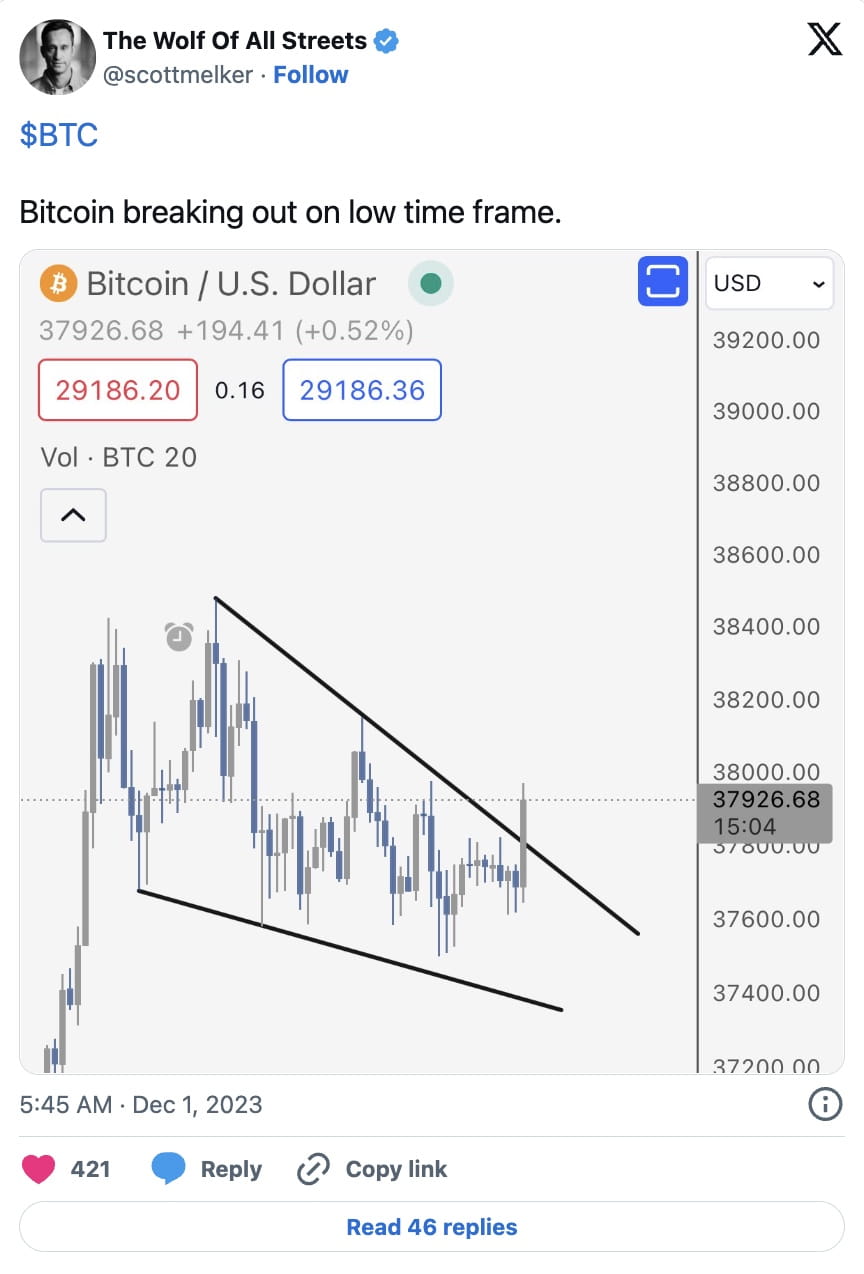Viewport: 864px width, 1274px height.
Task: Toggle the green market status indicator
Action: click(430, 283)
